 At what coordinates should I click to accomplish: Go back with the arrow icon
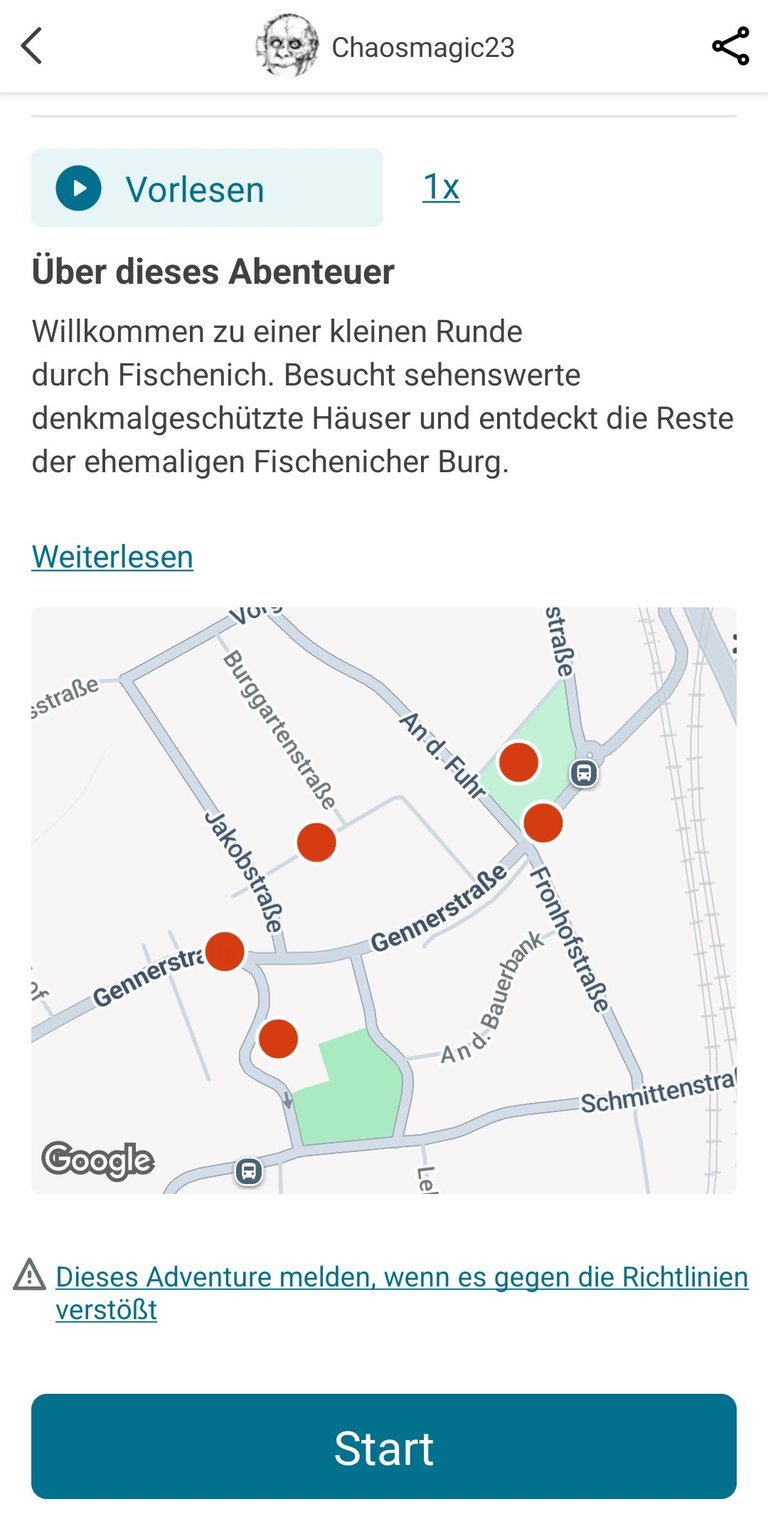coord(32,46)
